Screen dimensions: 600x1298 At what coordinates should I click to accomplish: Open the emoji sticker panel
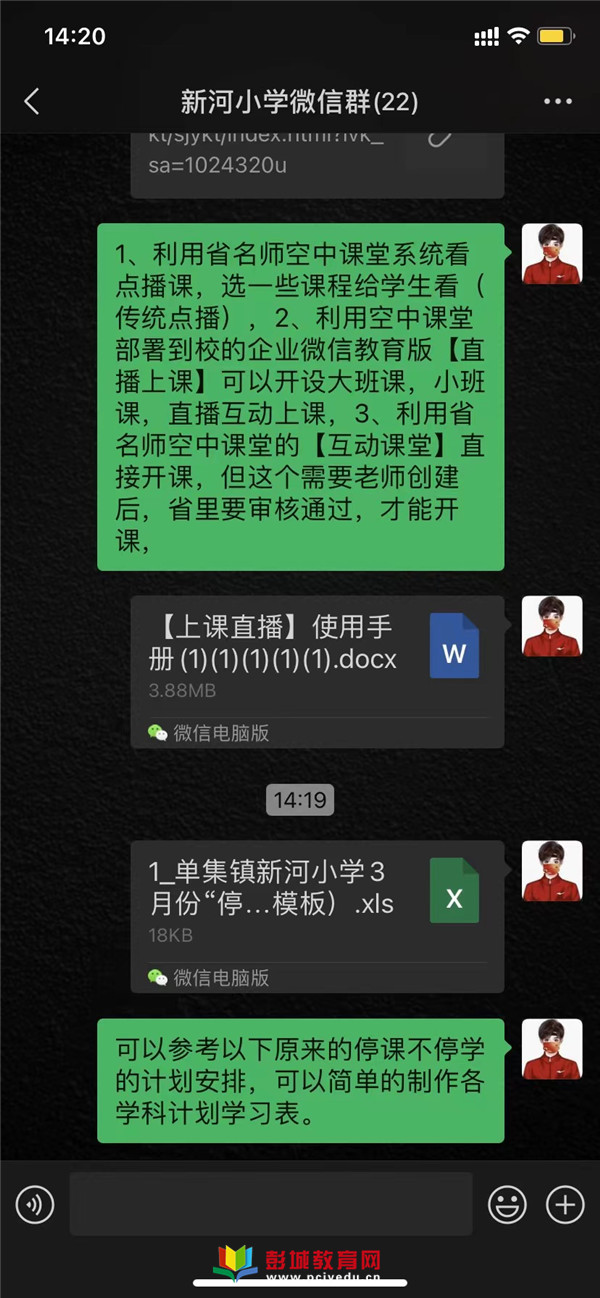point(507,1205)
